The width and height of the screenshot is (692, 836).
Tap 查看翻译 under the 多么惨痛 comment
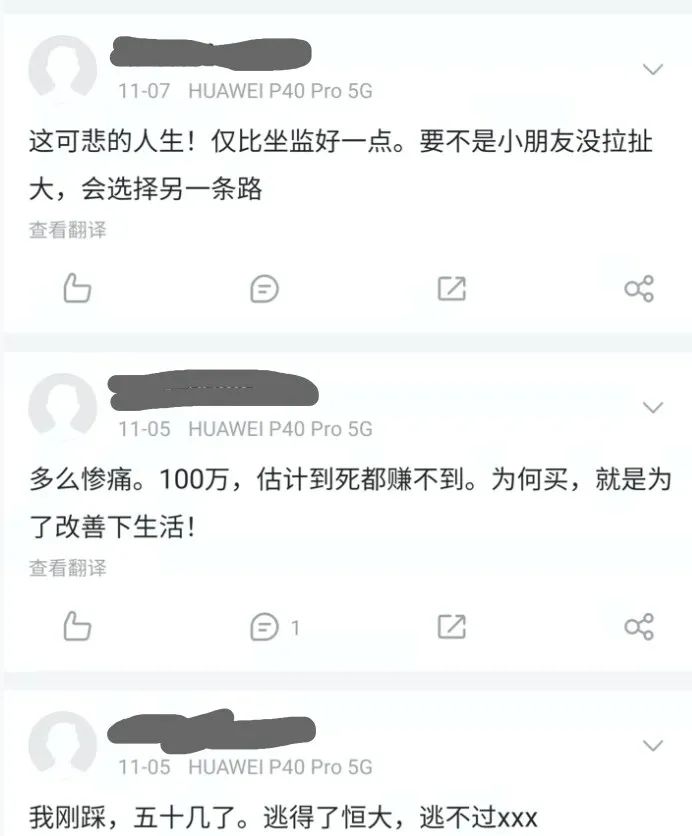coord(67,568)
